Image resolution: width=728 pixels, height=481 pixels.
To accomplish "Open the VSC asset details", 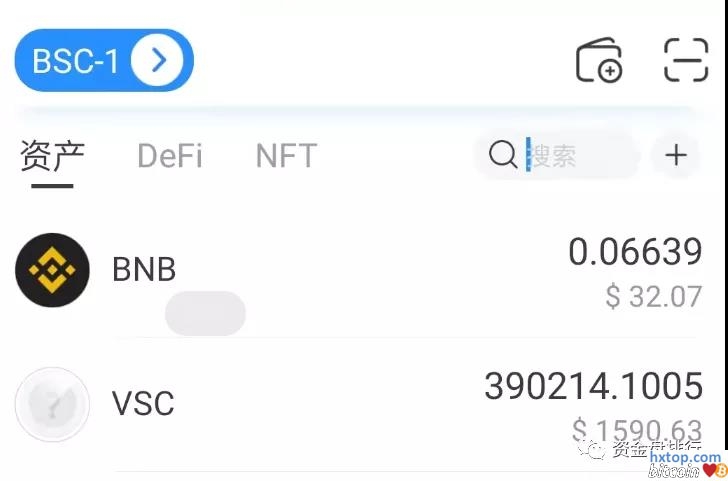I will (360, 404).
